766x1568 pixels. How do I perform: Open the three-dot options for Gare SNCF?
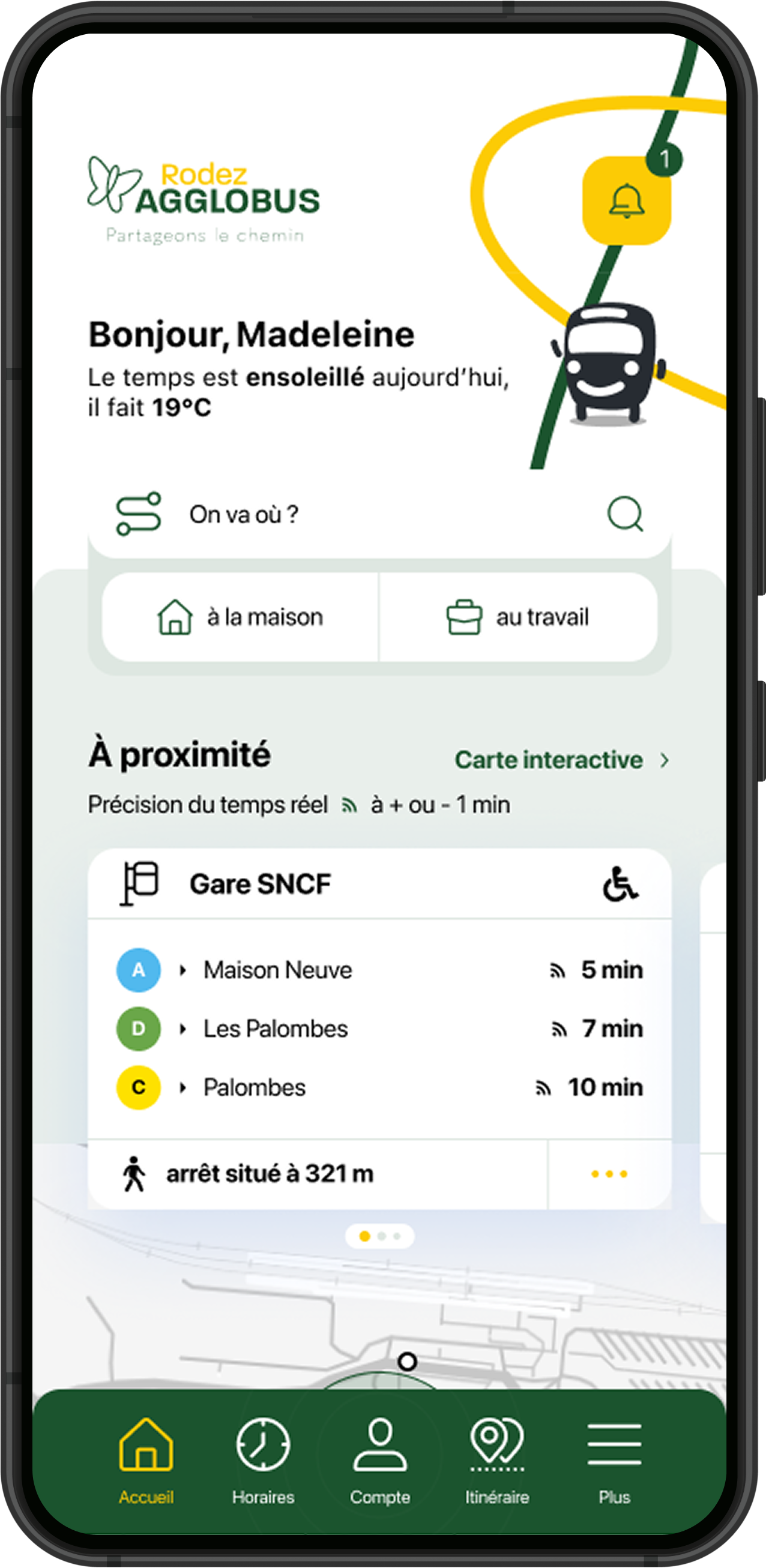pos(609,1174)
